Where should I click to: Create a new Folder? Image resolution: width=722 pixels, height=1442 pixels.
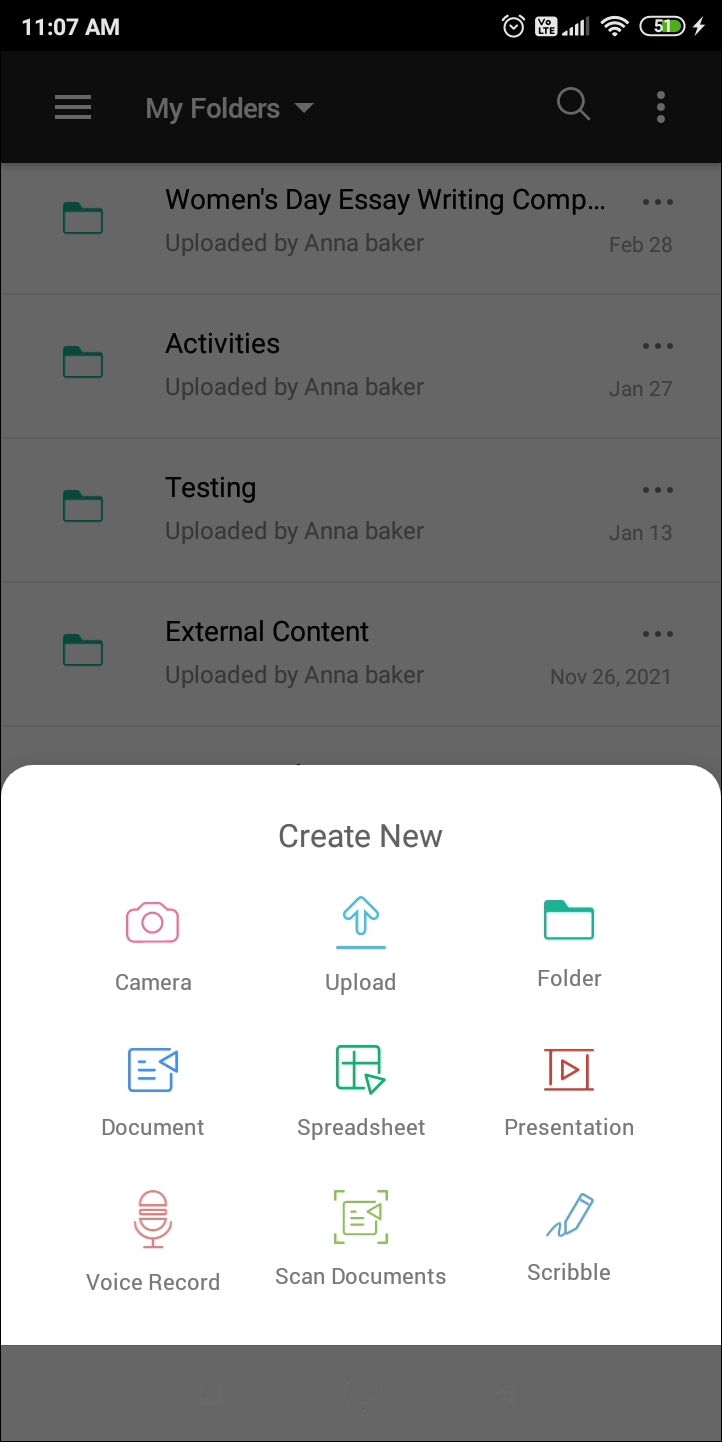(x=569, y=941)
